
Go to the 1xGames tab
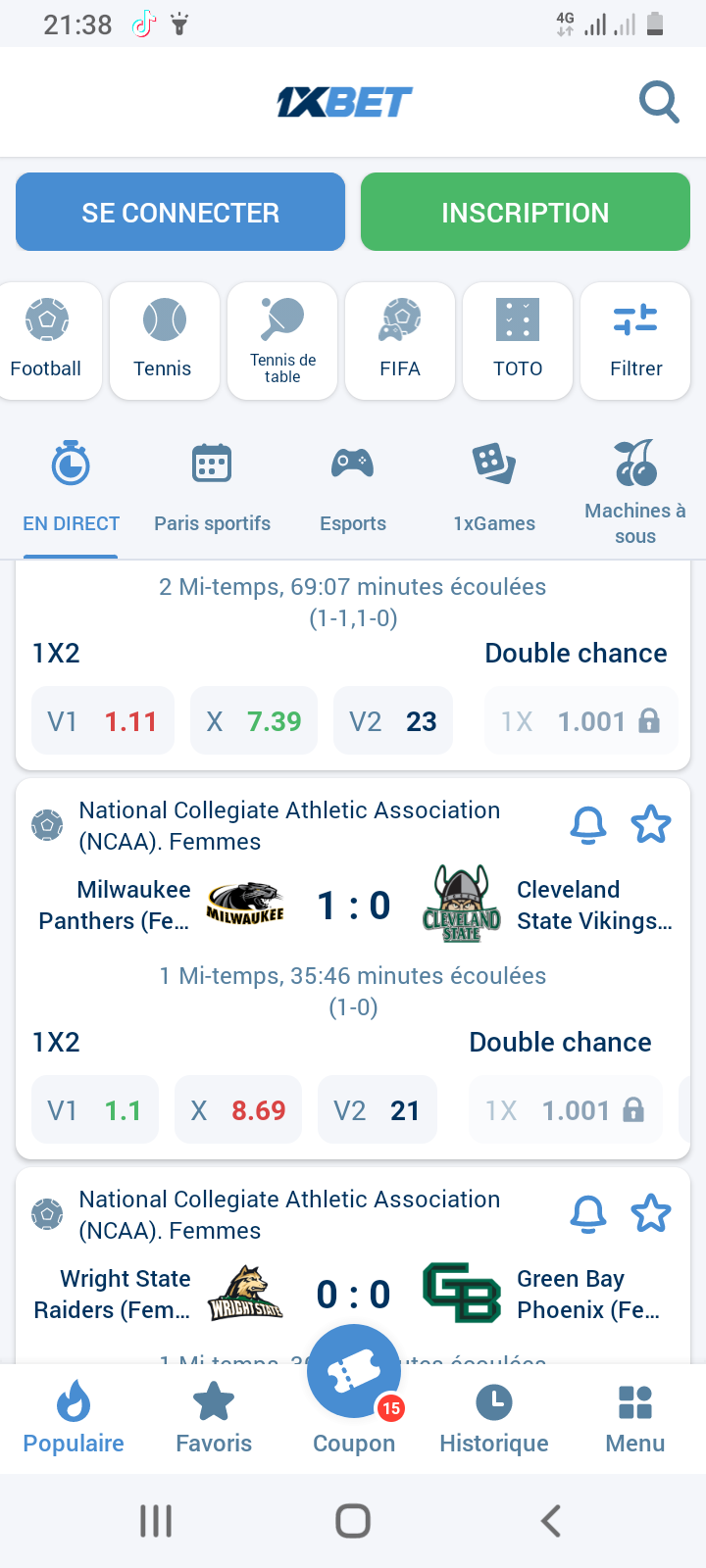tap(494, 487)
